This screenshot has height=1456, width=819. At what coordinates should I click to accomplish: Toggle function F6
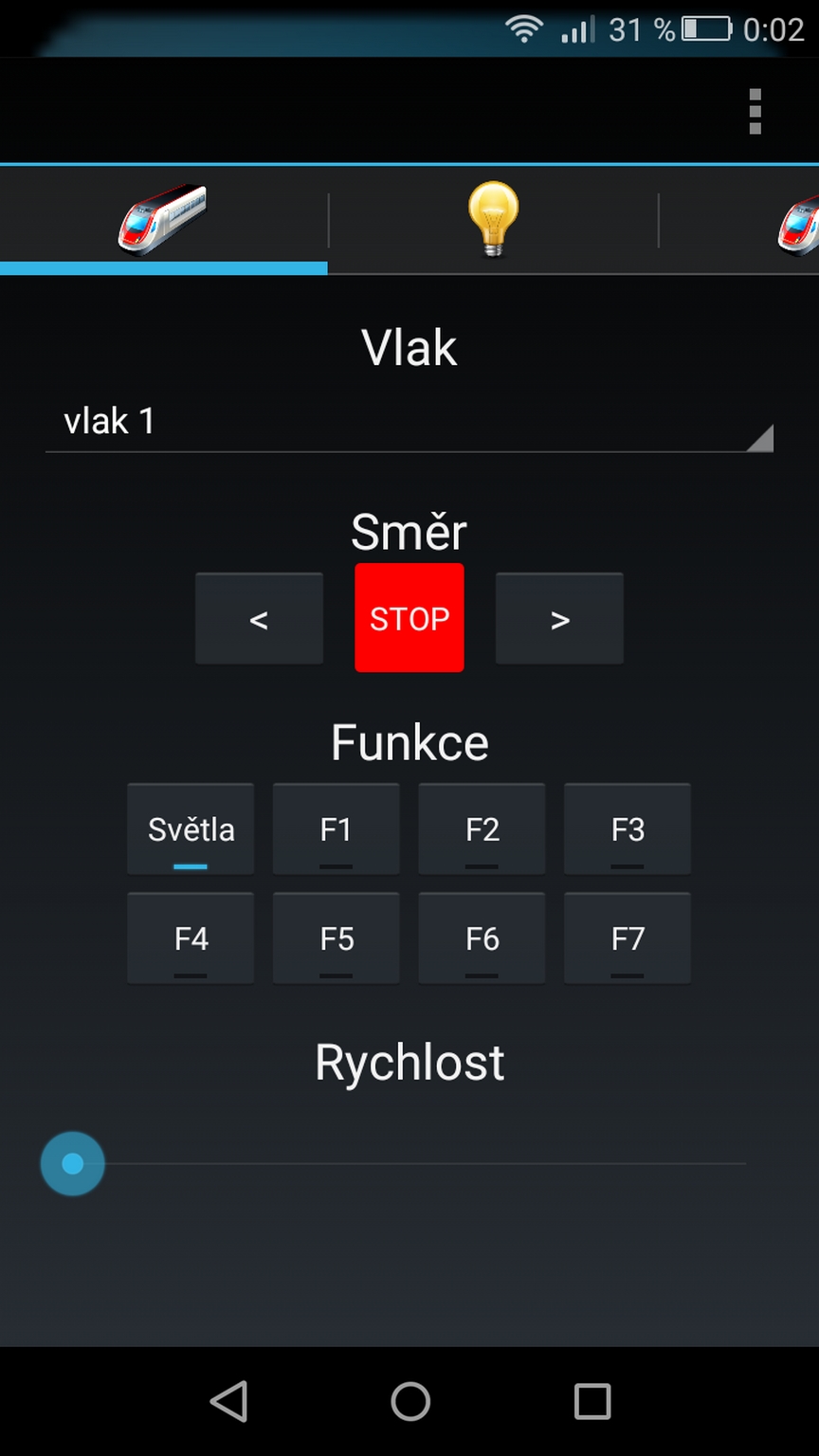(x=482, y=938)
